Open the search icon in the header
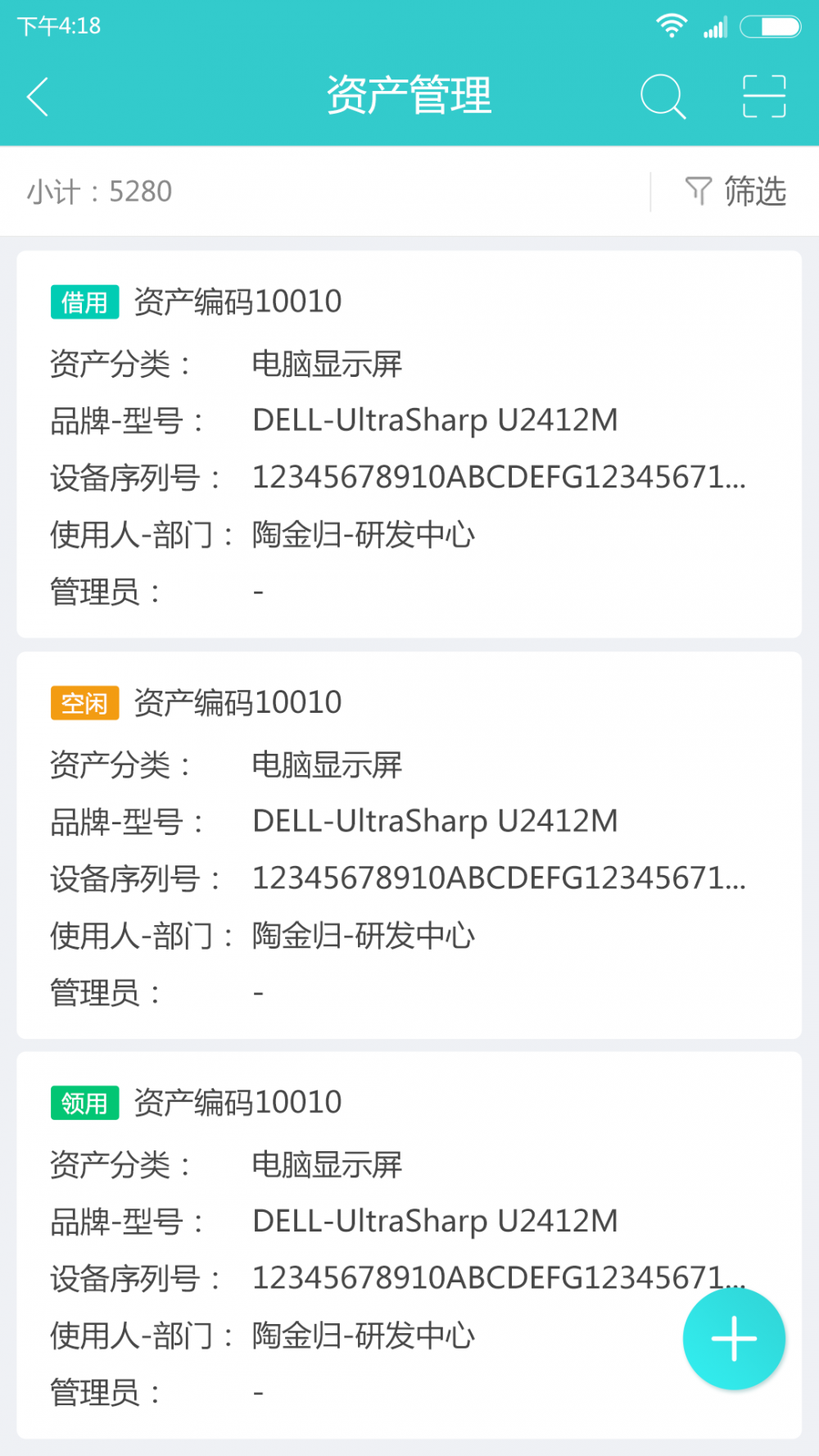 tap(662, 97)
